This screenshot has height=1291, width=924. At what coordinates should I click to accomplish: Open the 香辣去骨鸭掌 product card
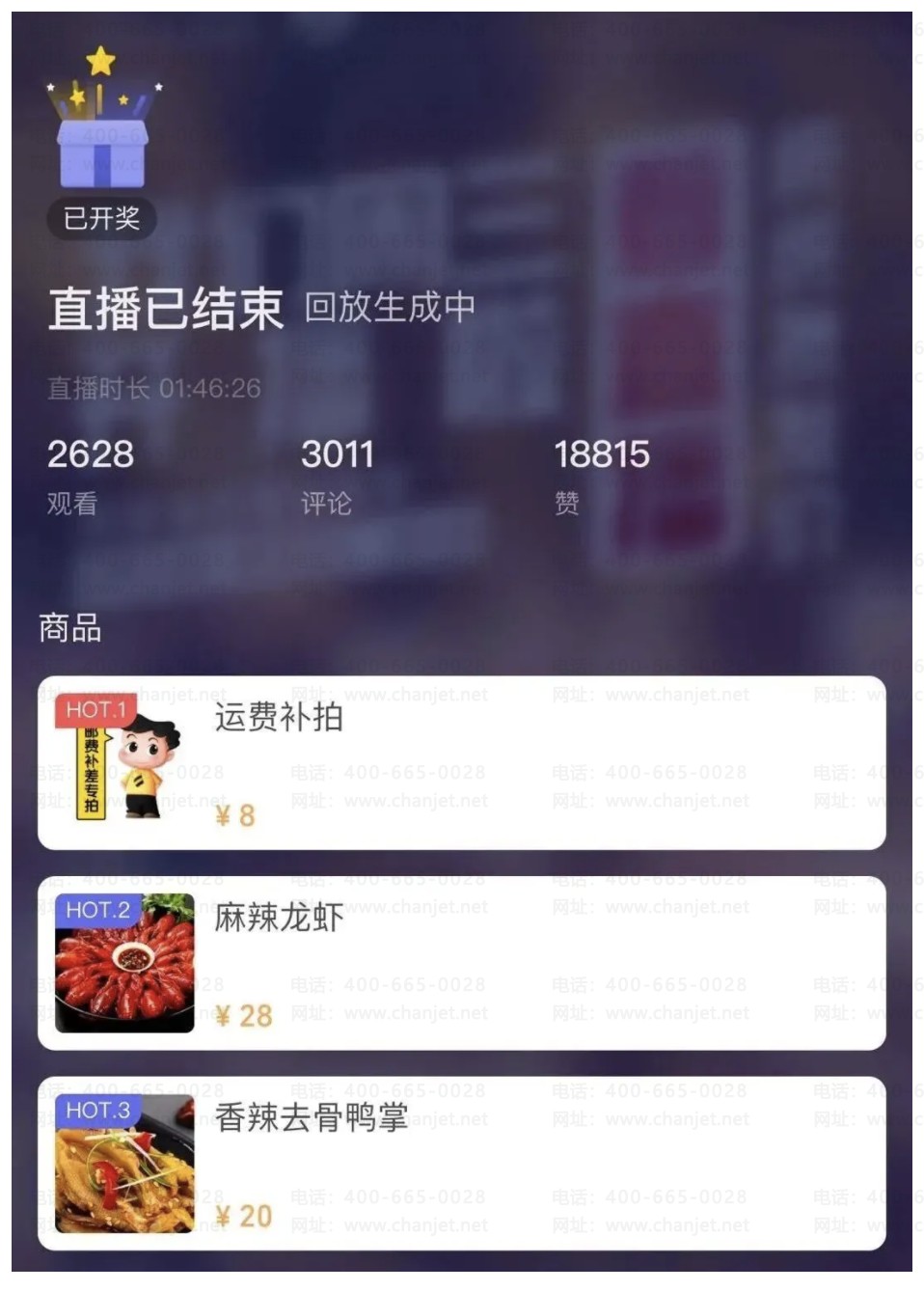pos(461,1163)
